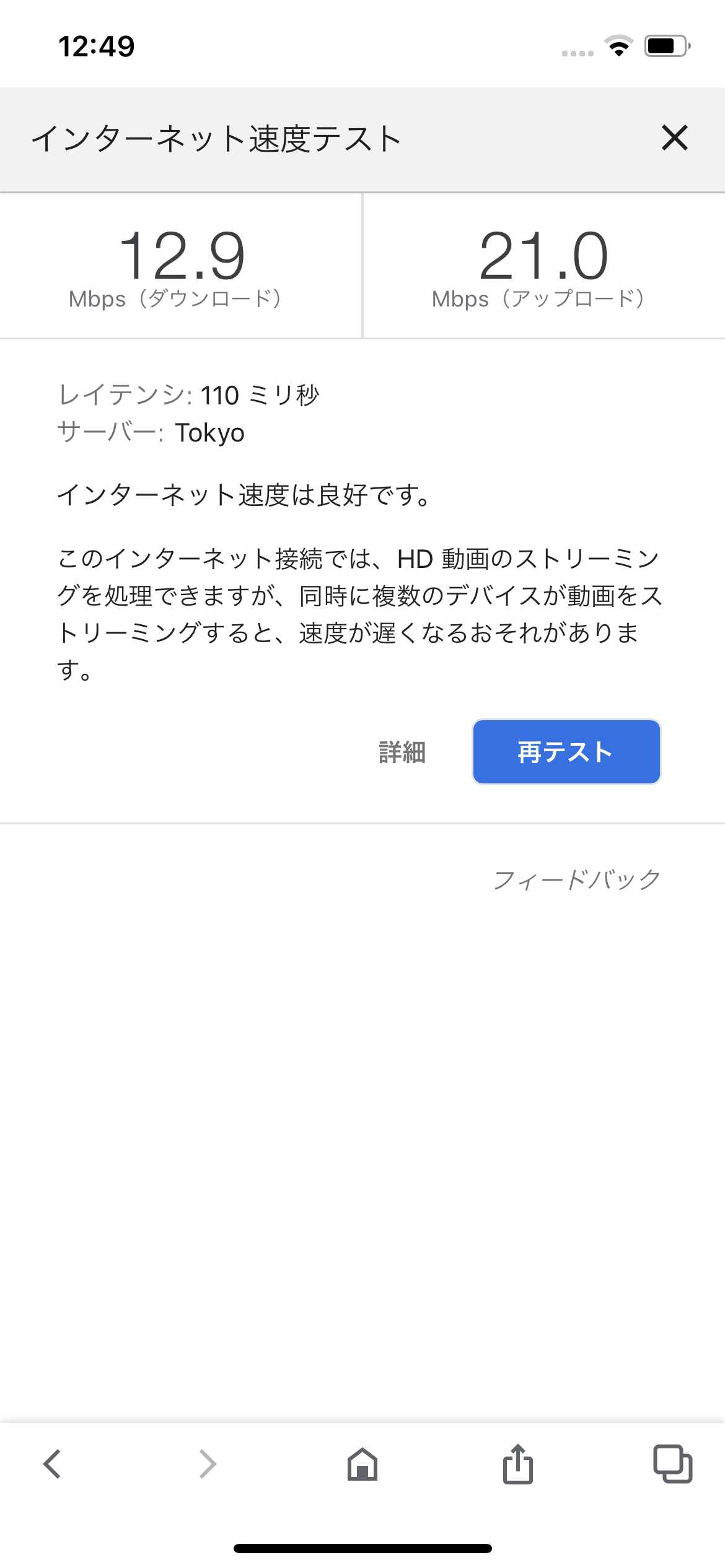Open the tabs overview

pos(673,1465)
